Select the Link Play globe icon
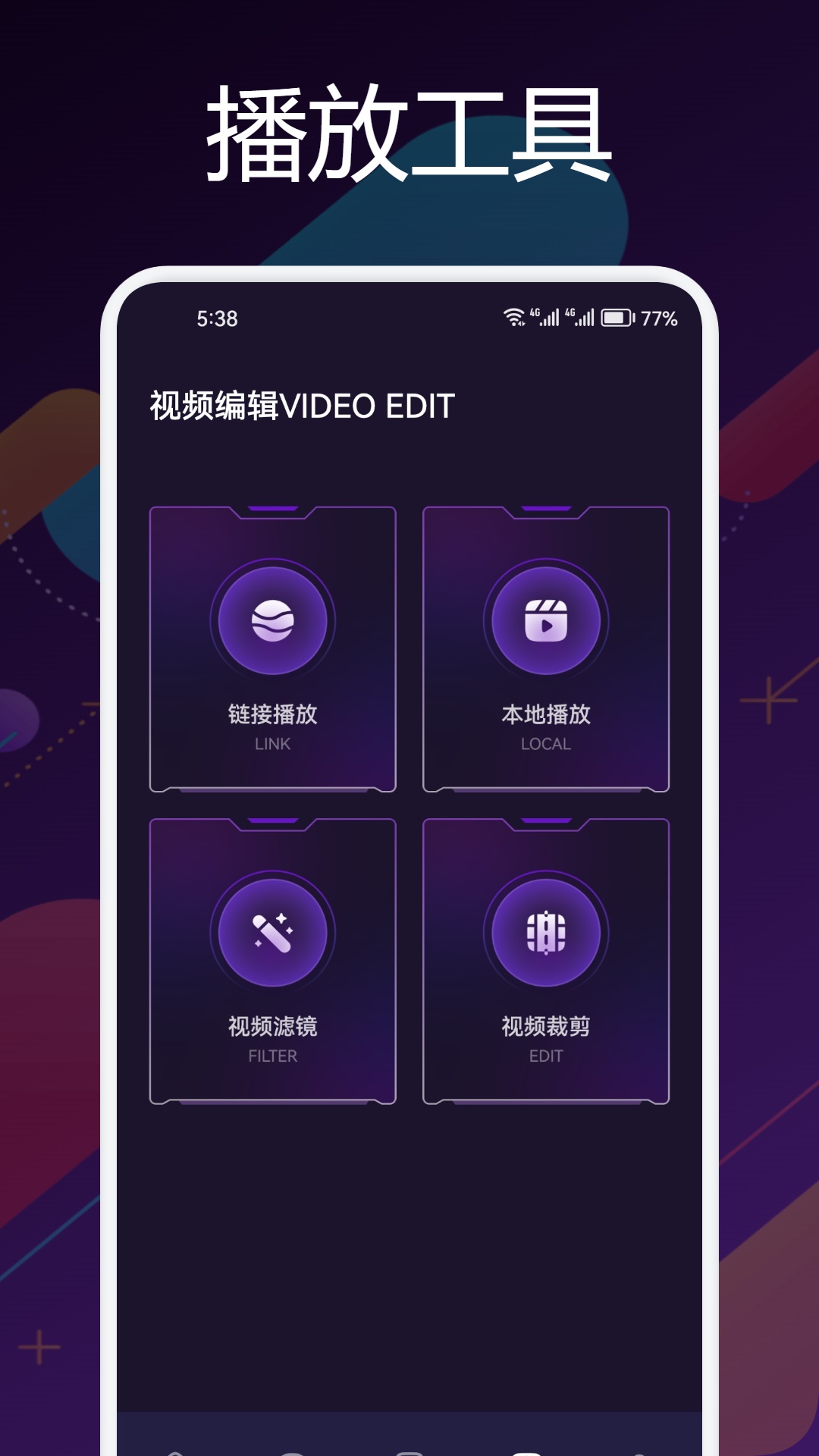The image size is (819, 1456). tap(273, 620)
